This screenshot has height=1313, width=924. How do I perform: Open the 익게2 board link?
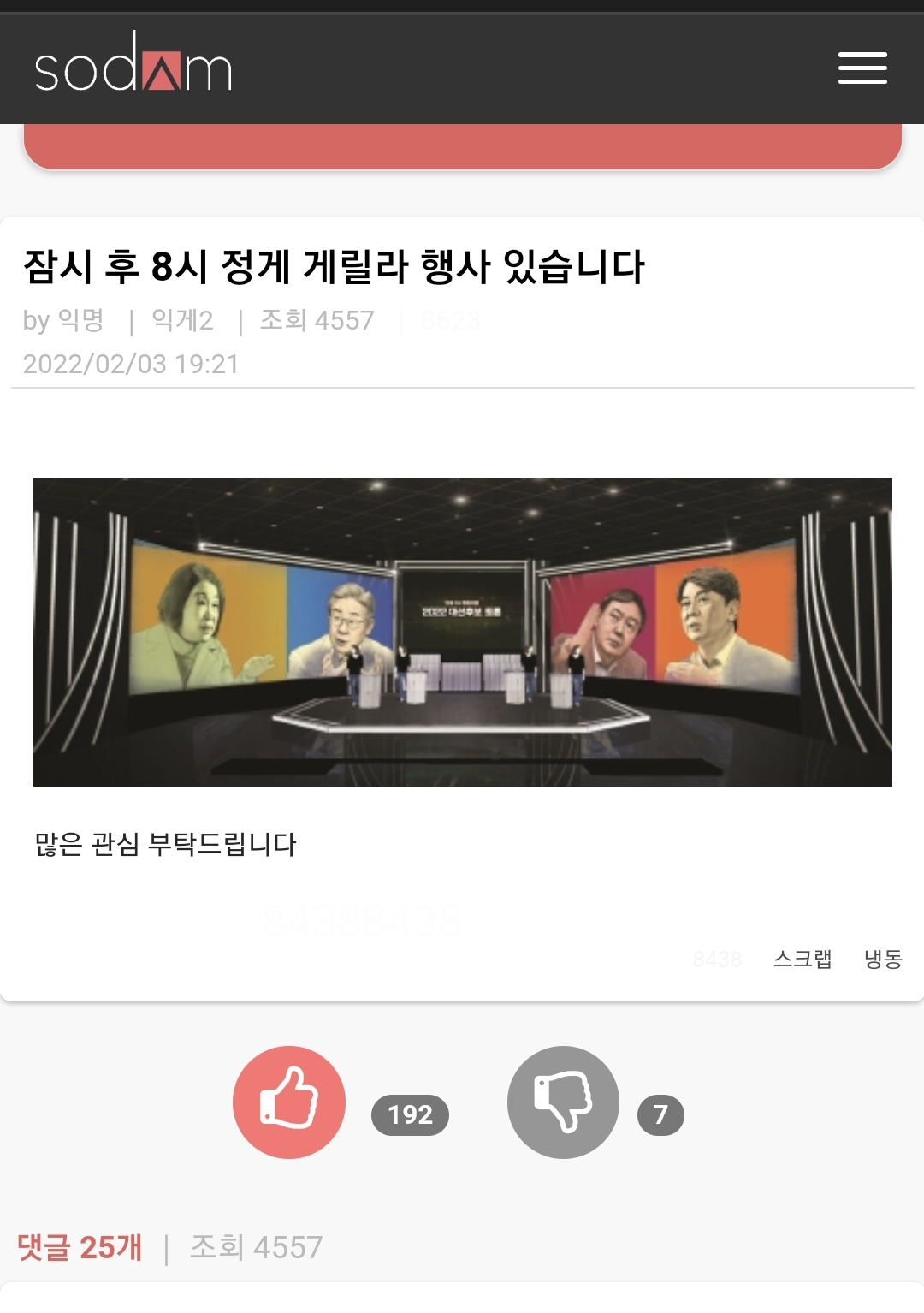182,320
